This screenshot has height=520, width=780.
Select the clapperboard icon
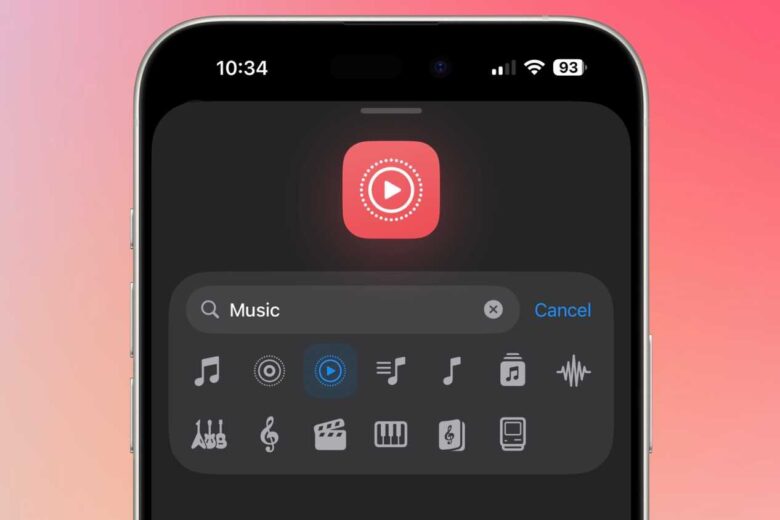[330, 434]
